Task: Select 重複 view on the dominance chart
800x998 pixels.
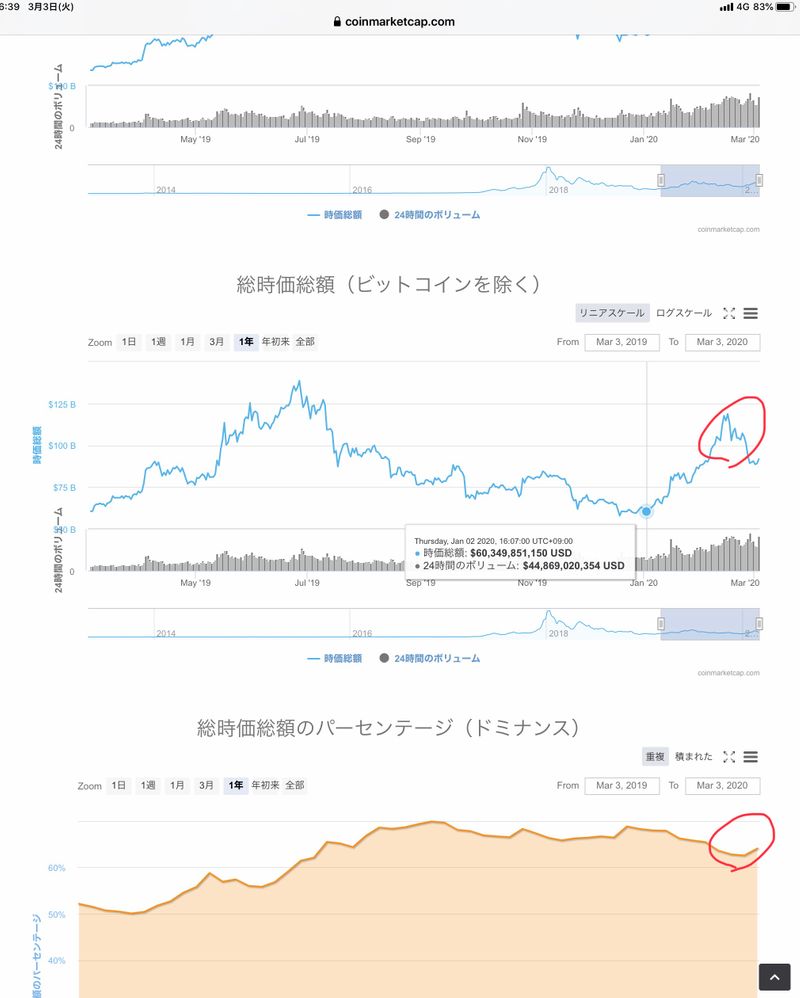Action: click(654, 757)
